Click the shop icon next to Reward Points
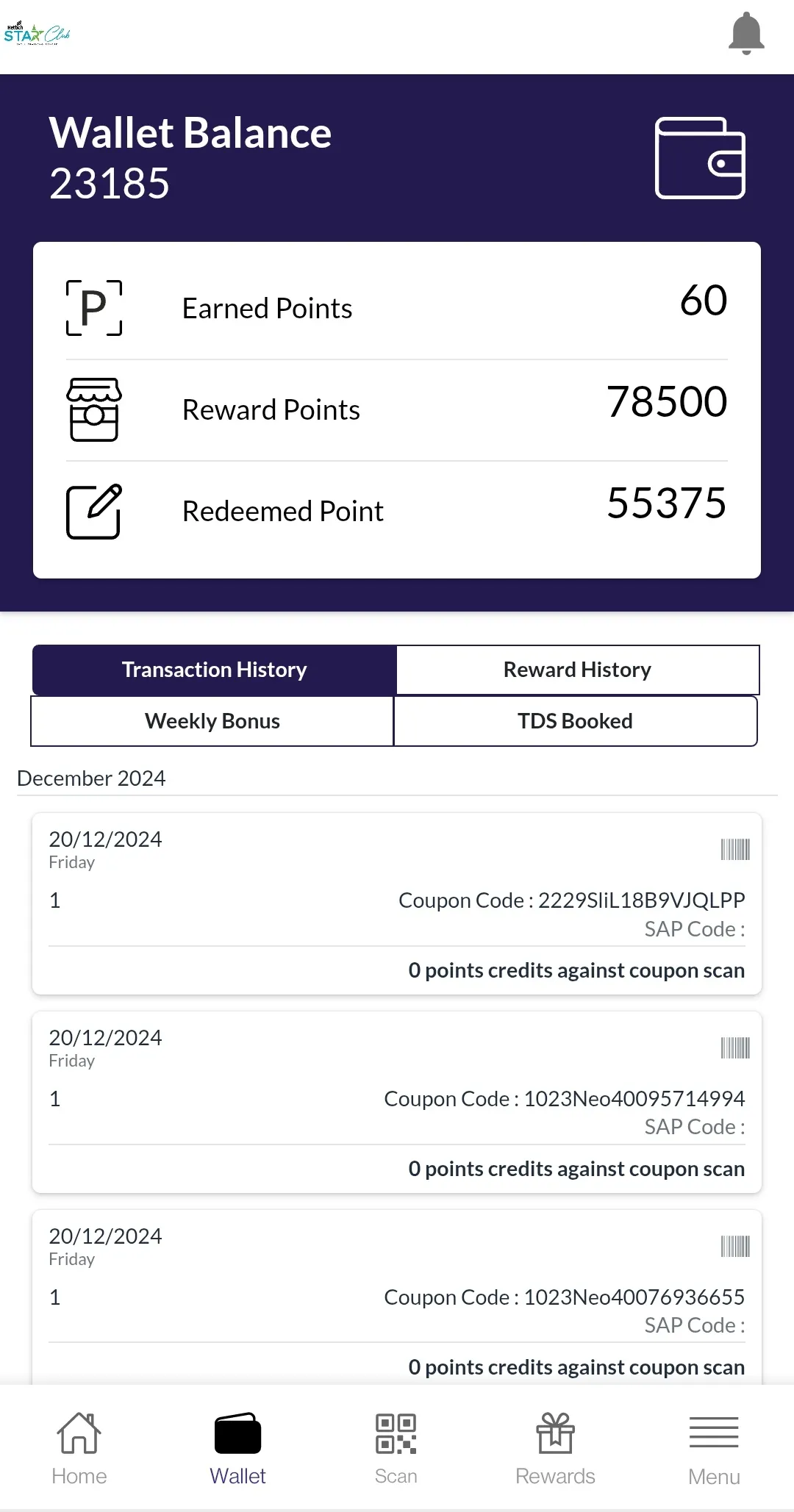The height and width of the screenshot is (1512, 794). [94, 410]
